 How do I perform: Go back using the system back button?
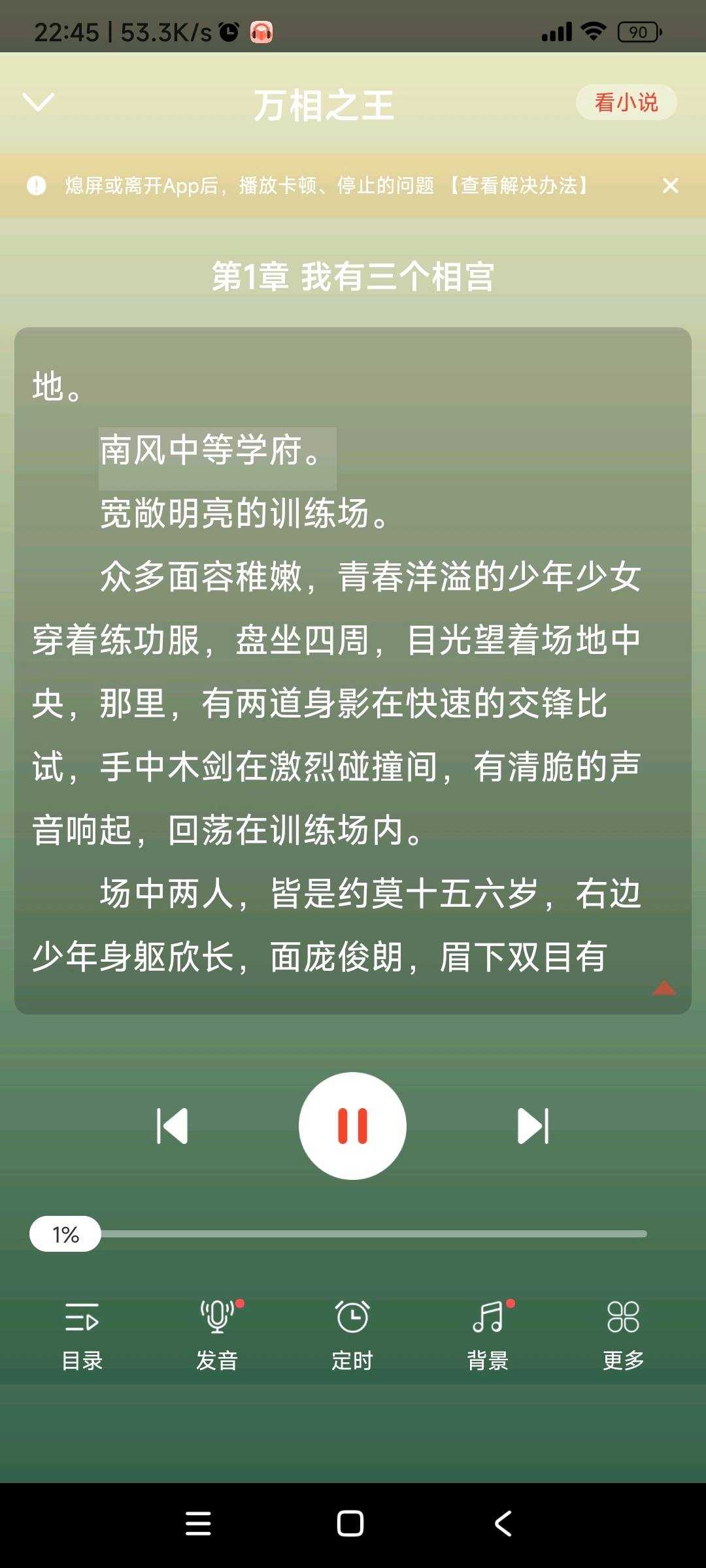click(x=503, y=1524)
